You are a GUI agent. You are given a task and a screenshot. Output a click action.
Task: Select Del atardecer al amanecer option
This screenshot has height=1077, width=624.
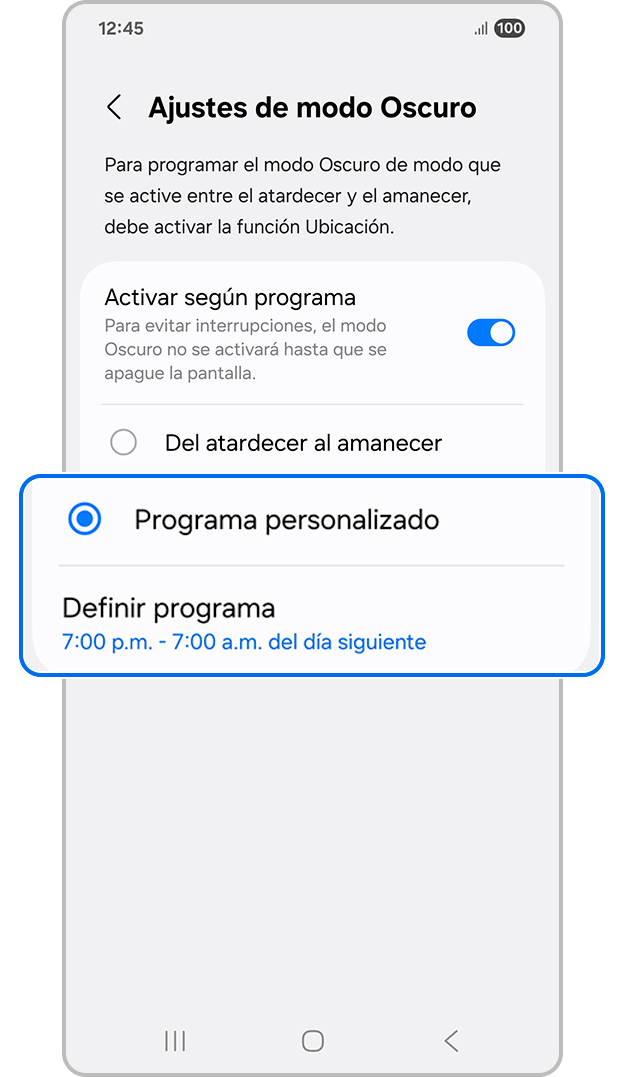124,442
